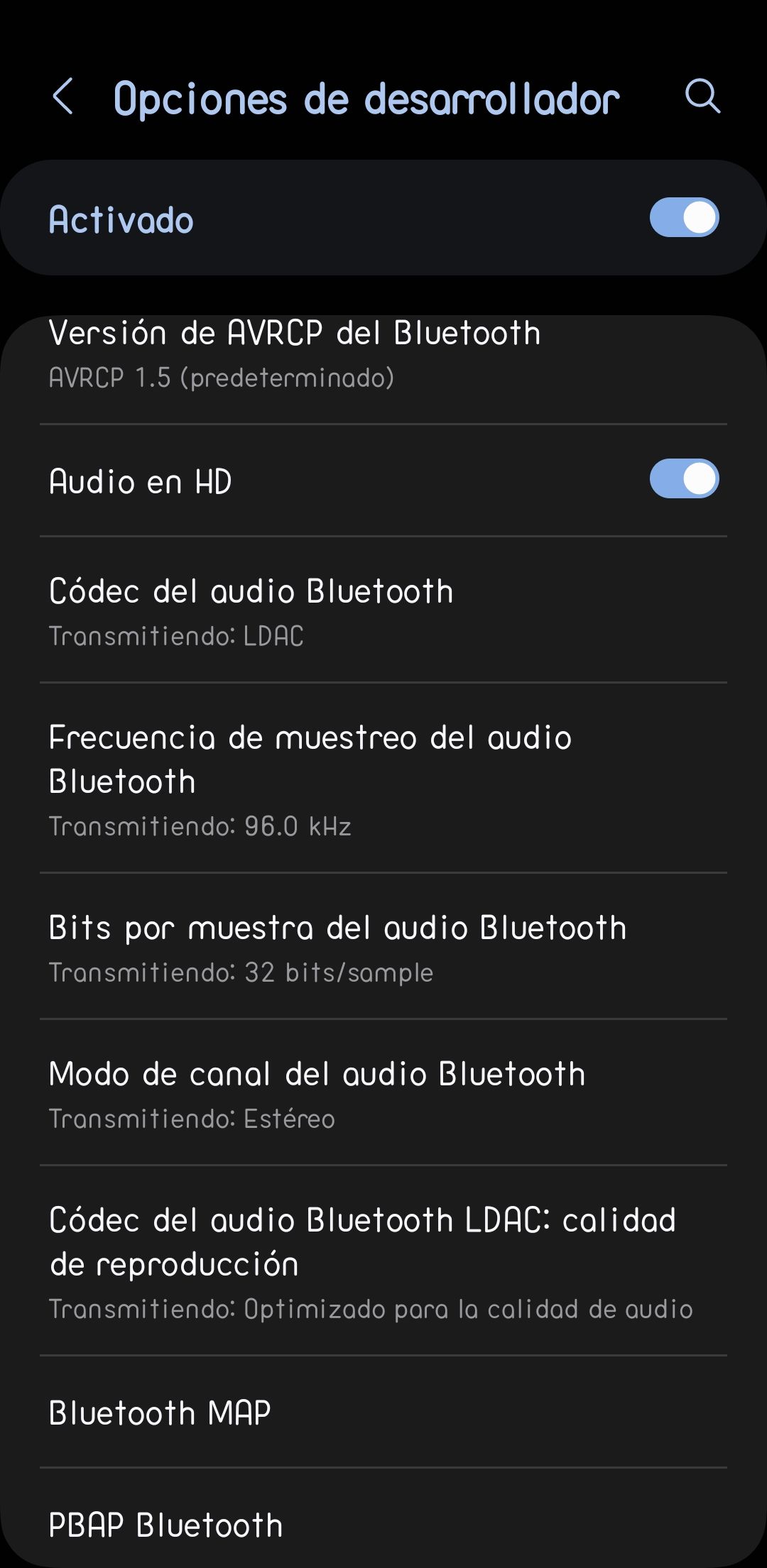Open search in developer options
This screenshot has height=1568, width=767.
[702, 97]
